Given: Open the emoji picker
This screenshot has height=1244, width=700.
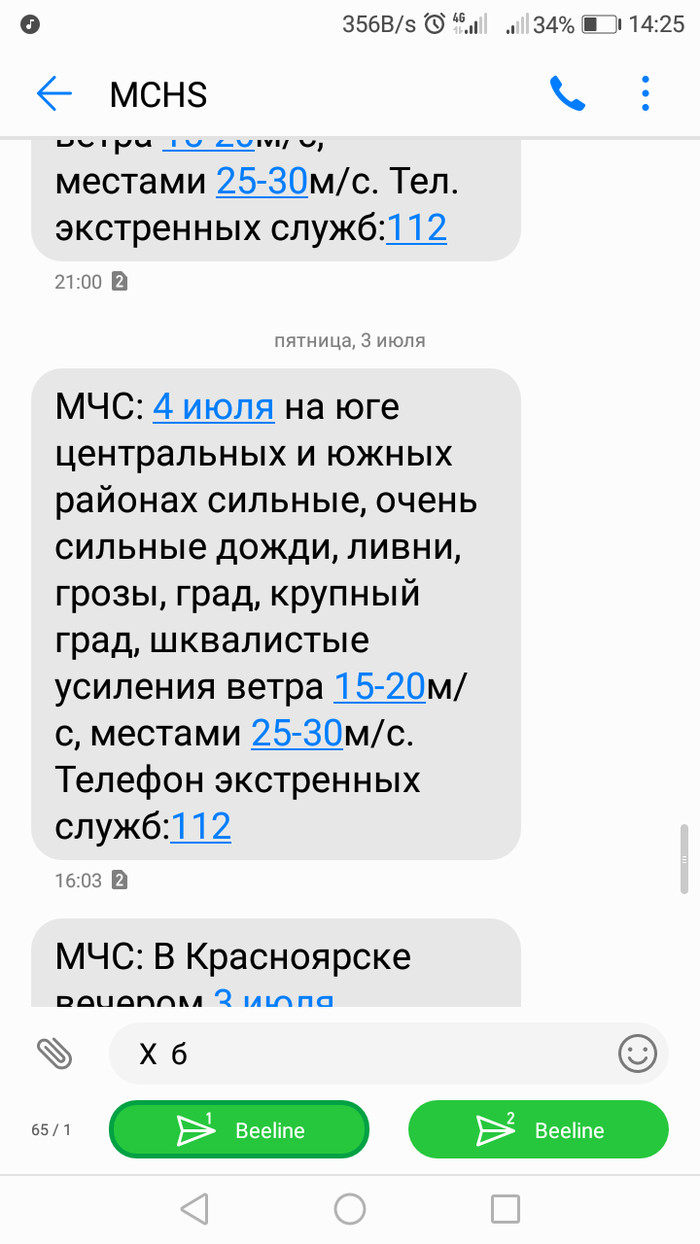Looking at the screenshot, I should point(637,1052).
